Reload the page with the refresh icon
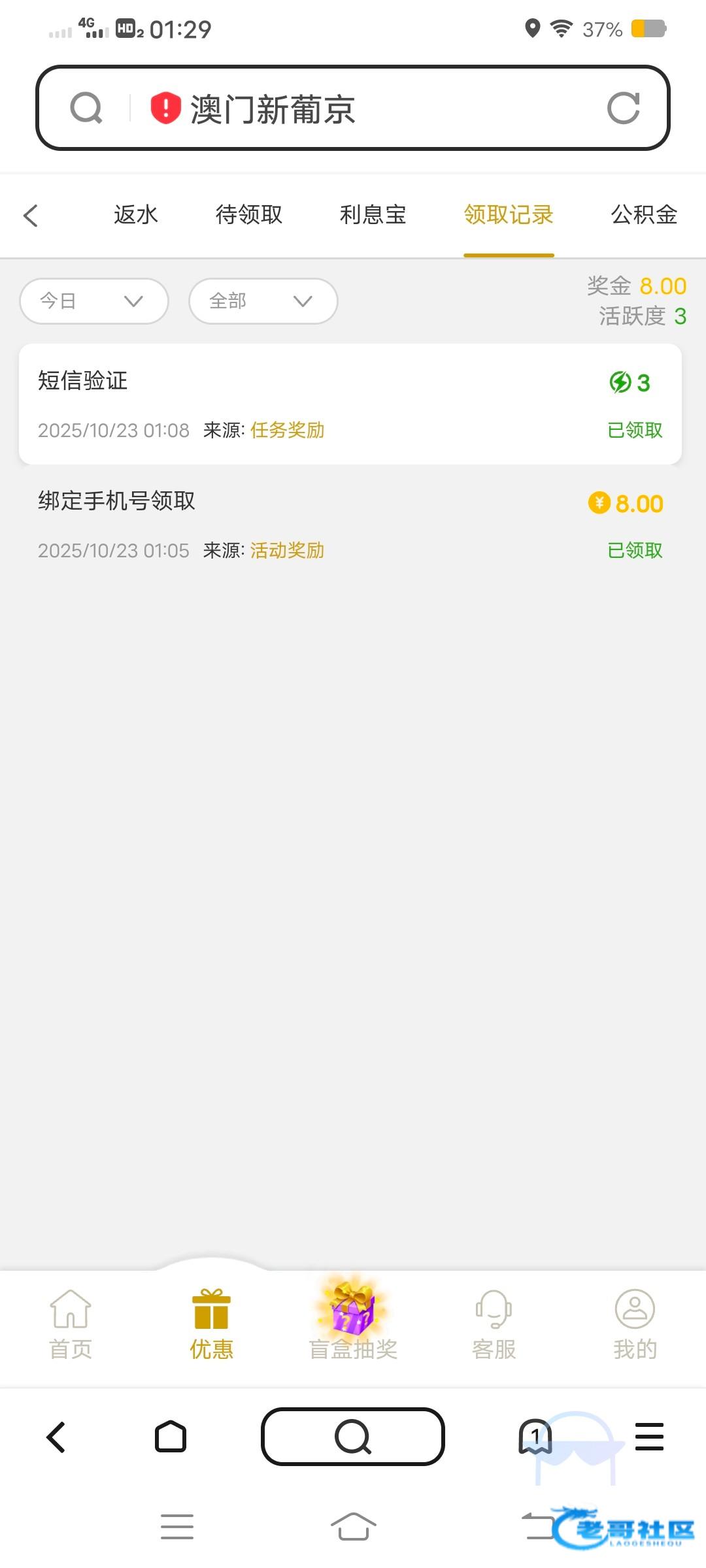The height and width of the screenshot is (1568, 706). click(x=623, y=108)
